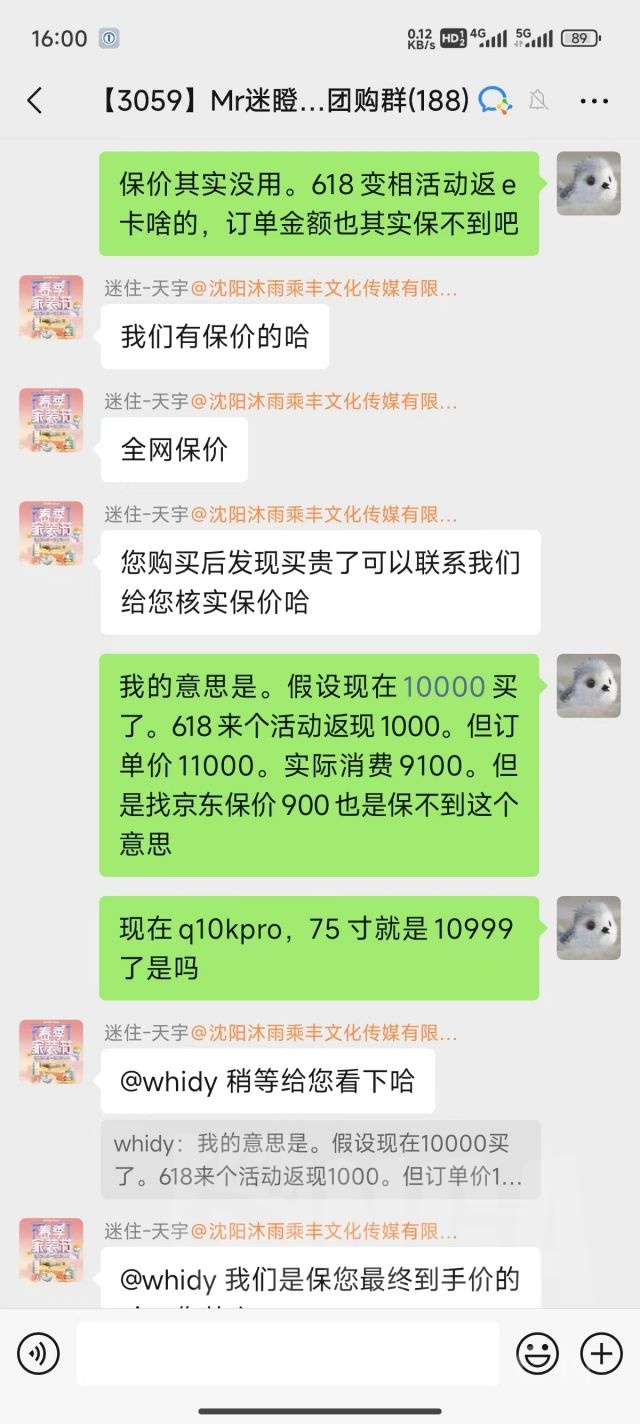
Task: Switch to voice message input
Action: click(38, 1354)
